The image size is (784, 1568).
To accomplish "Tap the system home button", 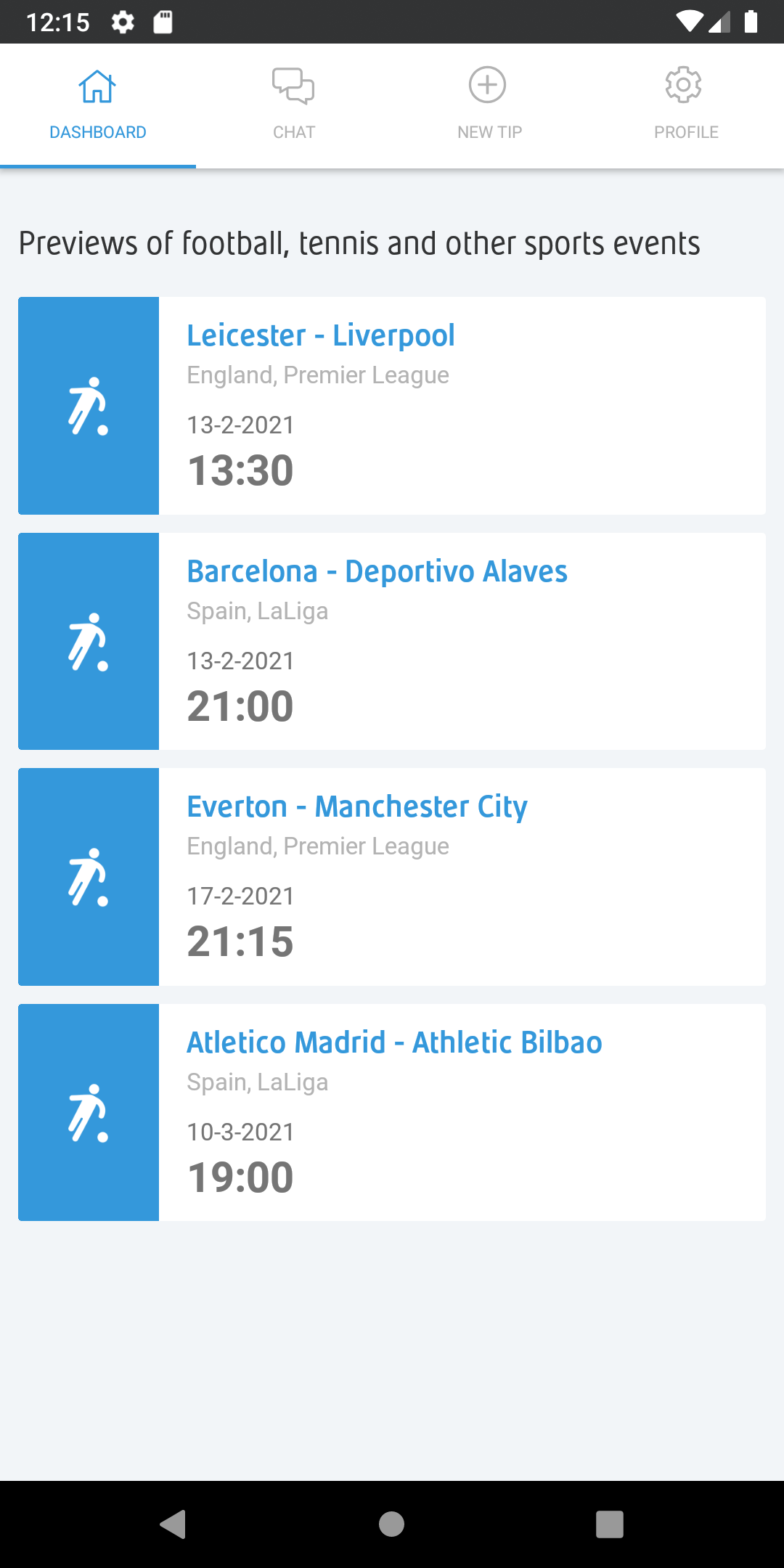I will coord(392,1524).
